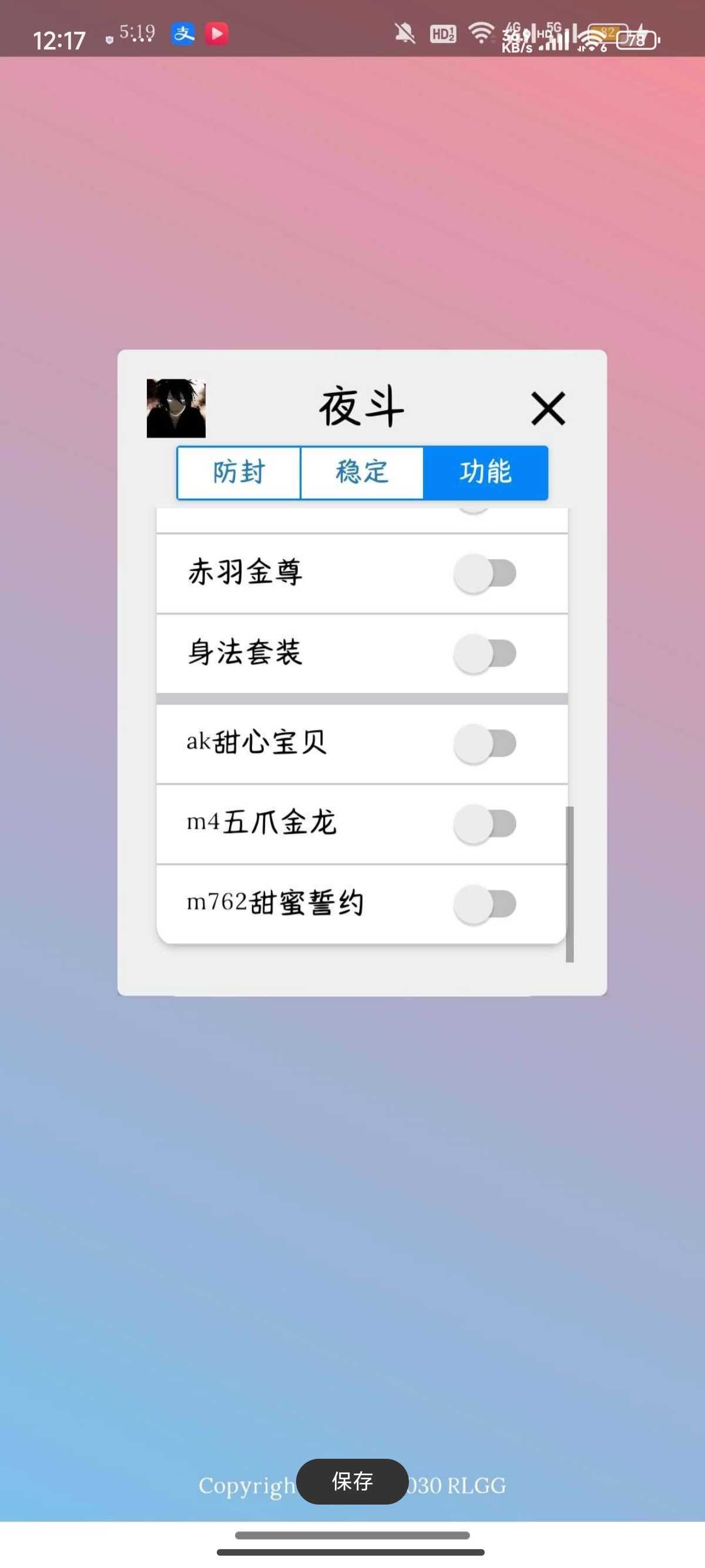Turn on 身法套装 toggle
This screenshot has width=705, height=1568.
pyautogui.click(x=485, y=654)
